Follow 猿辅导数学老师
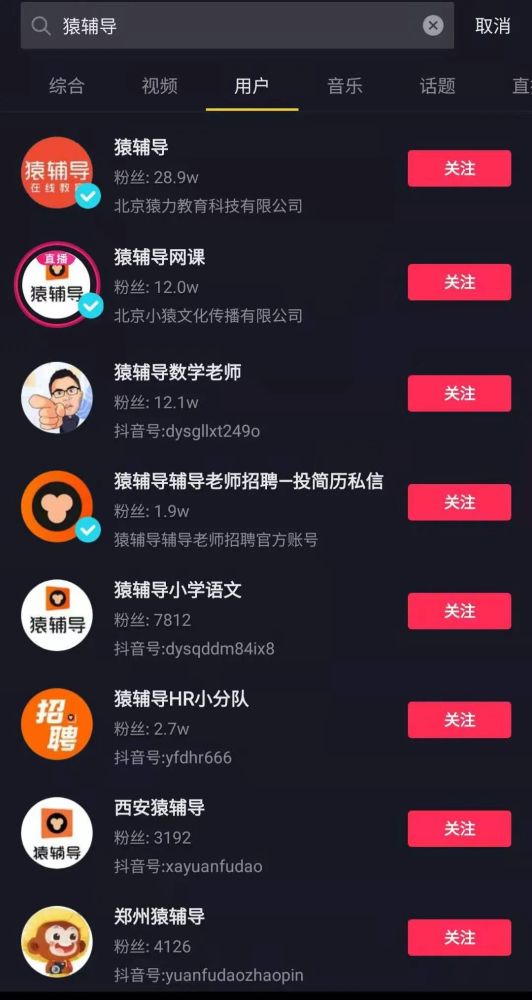532x1000 pixels. (x=459, y=393)
